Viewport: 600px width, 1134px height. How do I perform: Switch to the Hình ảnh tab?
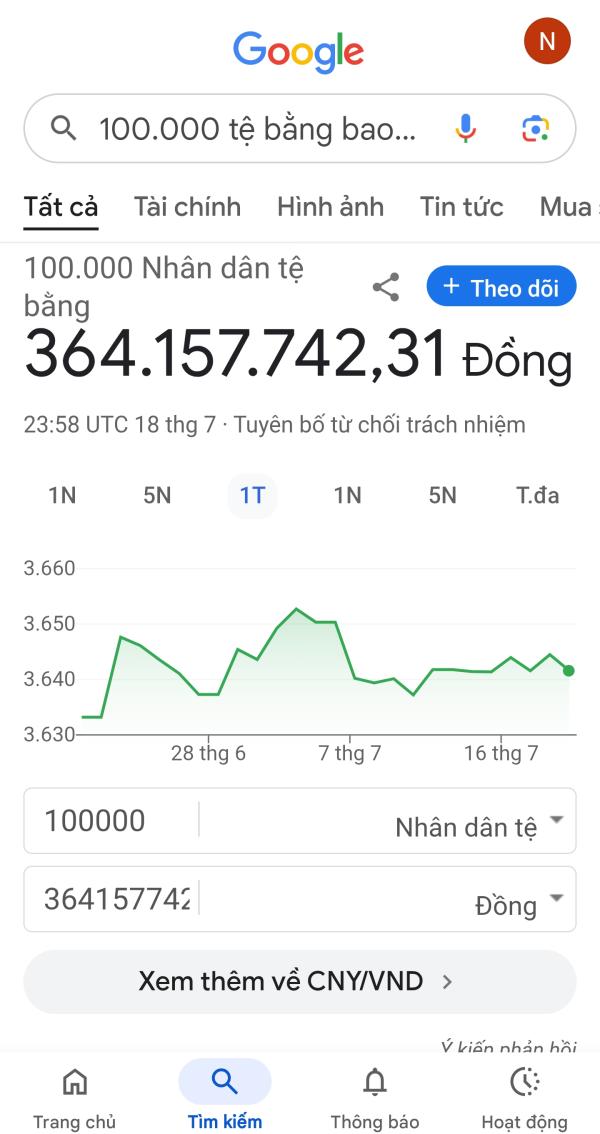(330, 207)
